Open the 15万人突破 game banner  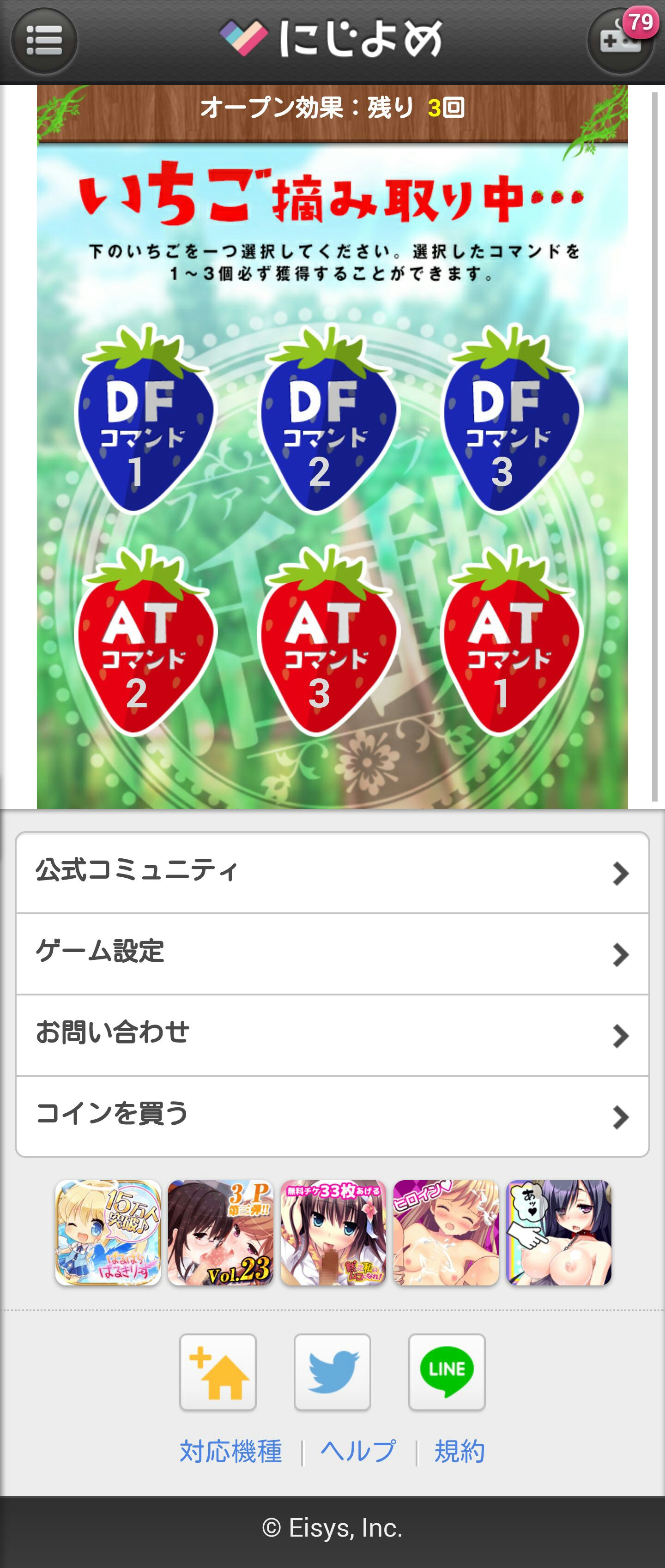(108, 1233)
